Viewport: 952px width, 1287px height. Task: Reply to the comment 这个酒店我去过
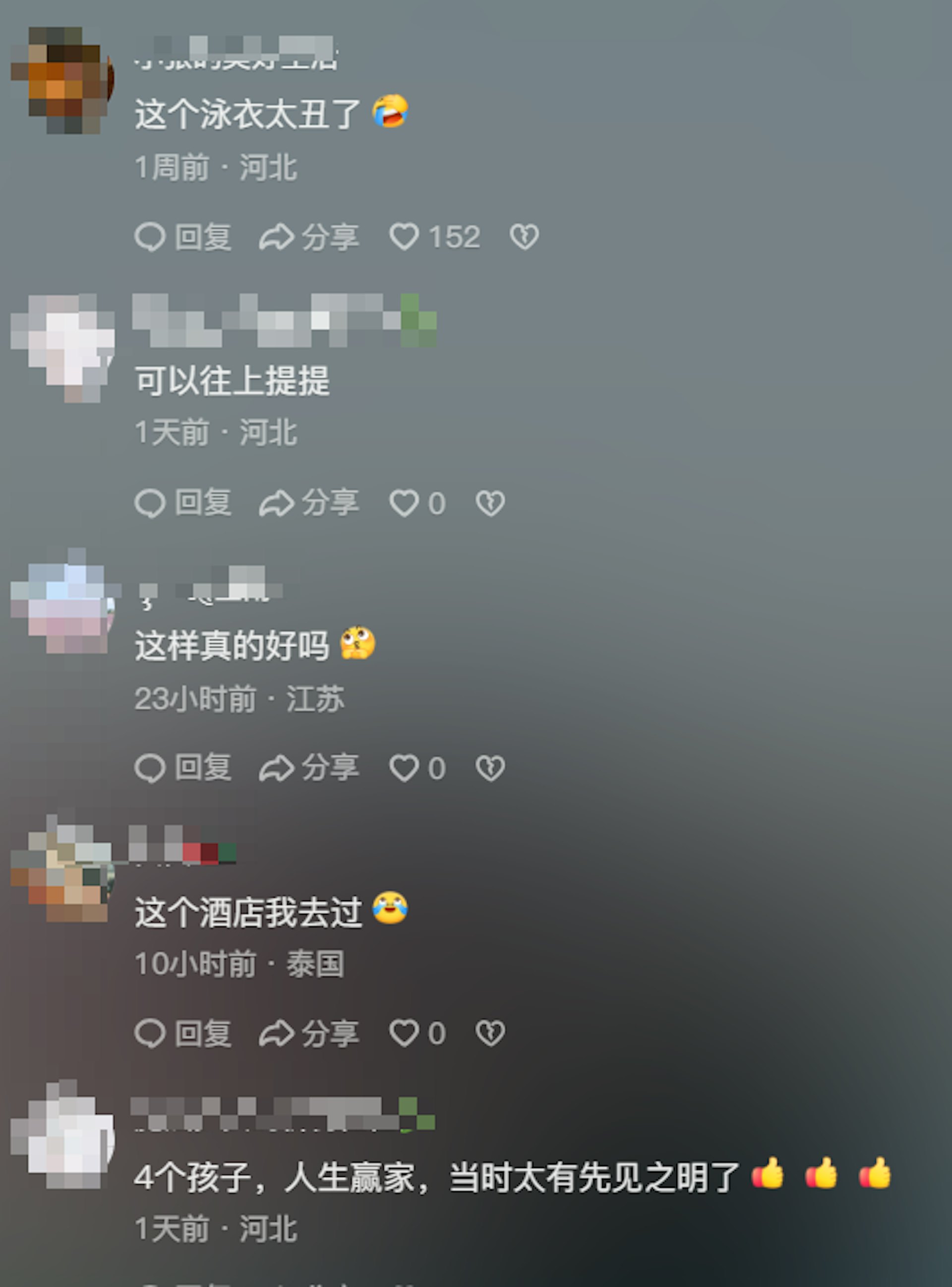point(182,1033)
